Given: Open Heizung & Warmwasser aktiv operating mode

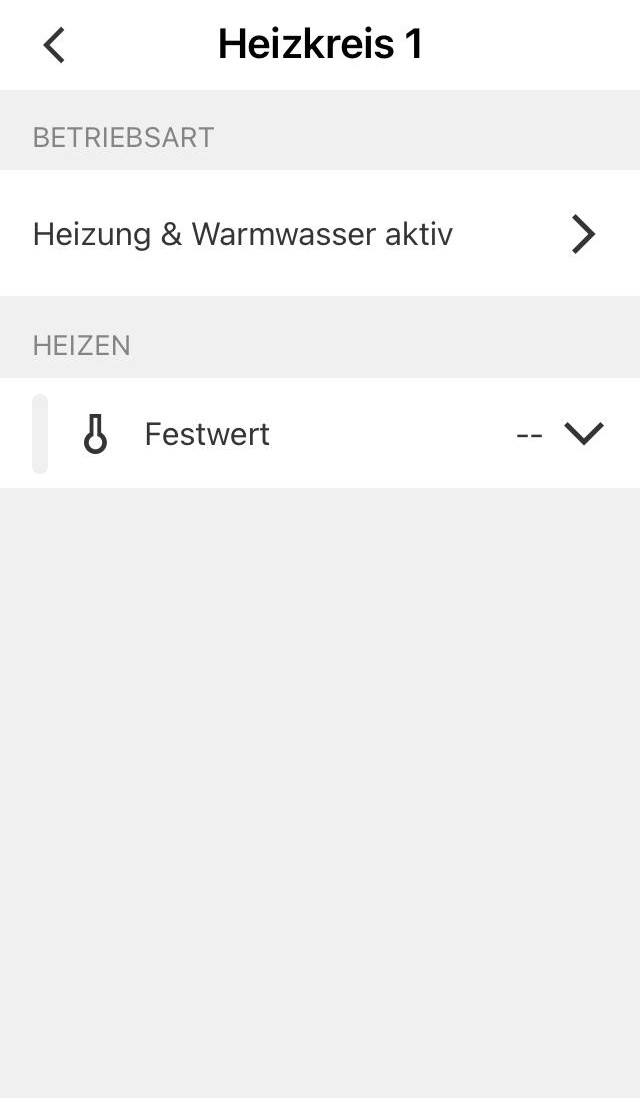Looking at the screenshot, I should click(x=318, y=234).
